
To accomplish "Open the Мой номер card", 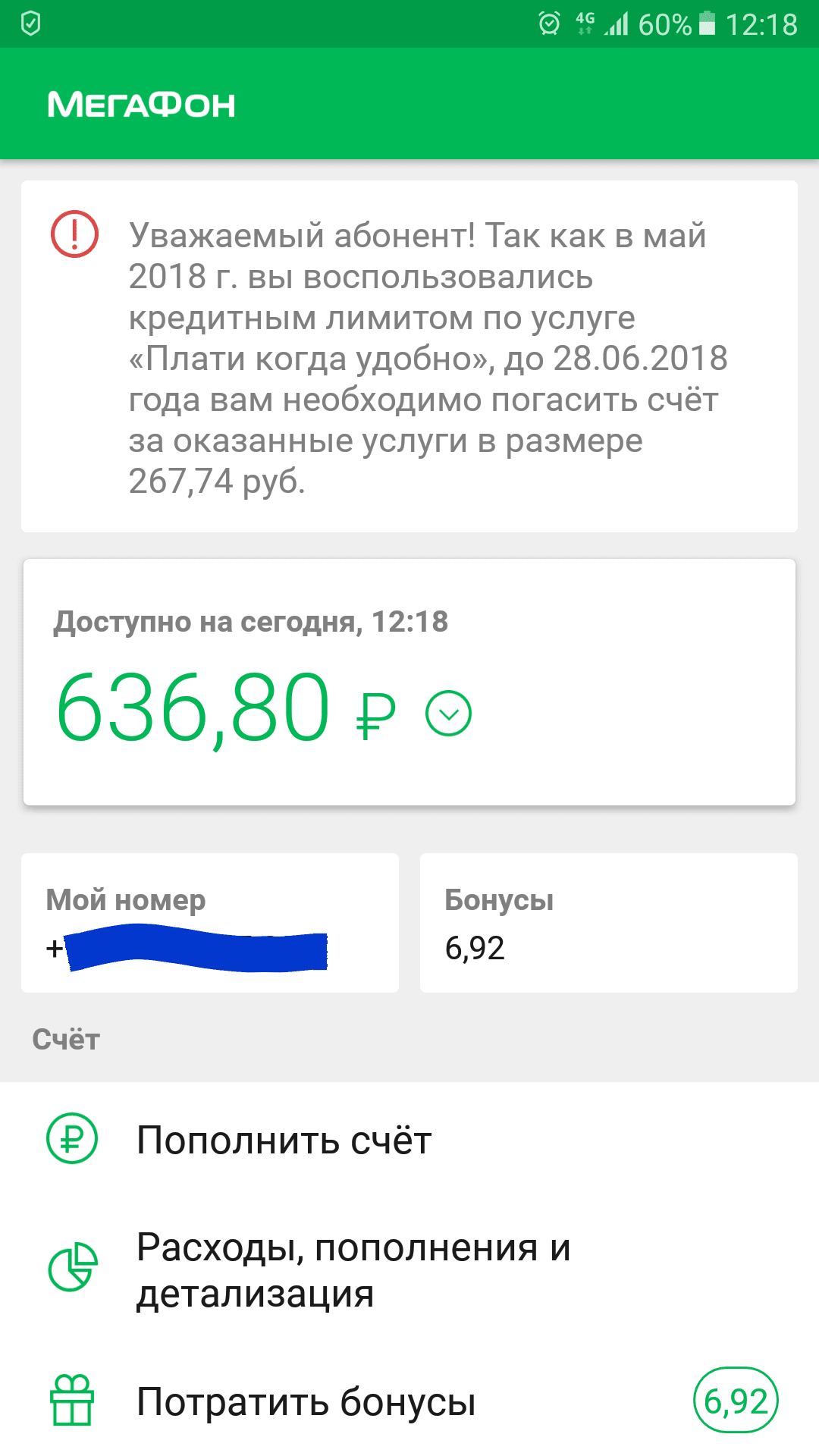I will tap(210, 922).
